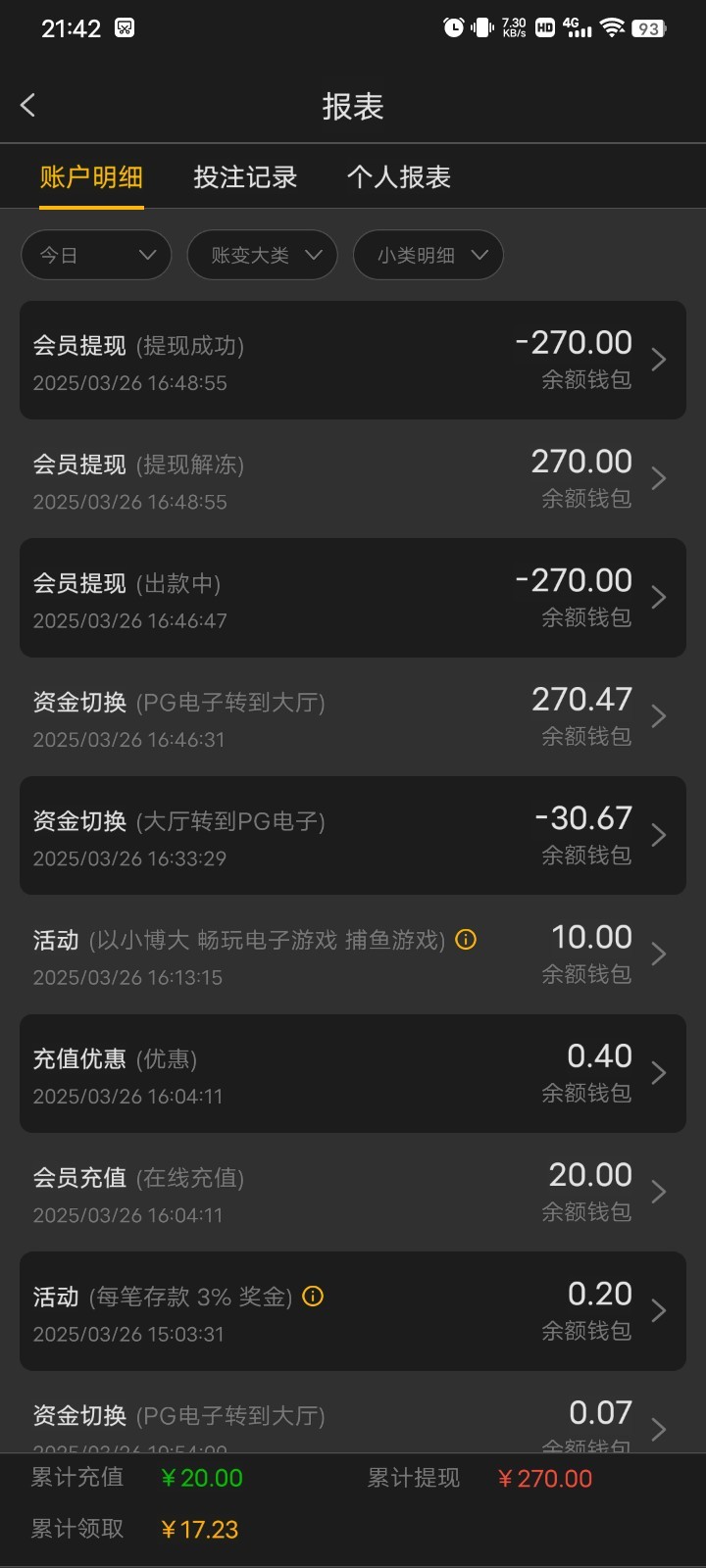This screenshot has width=706, height=1568.
Task: Switch to the 投注记录 tab
Action: coord(245,177)
